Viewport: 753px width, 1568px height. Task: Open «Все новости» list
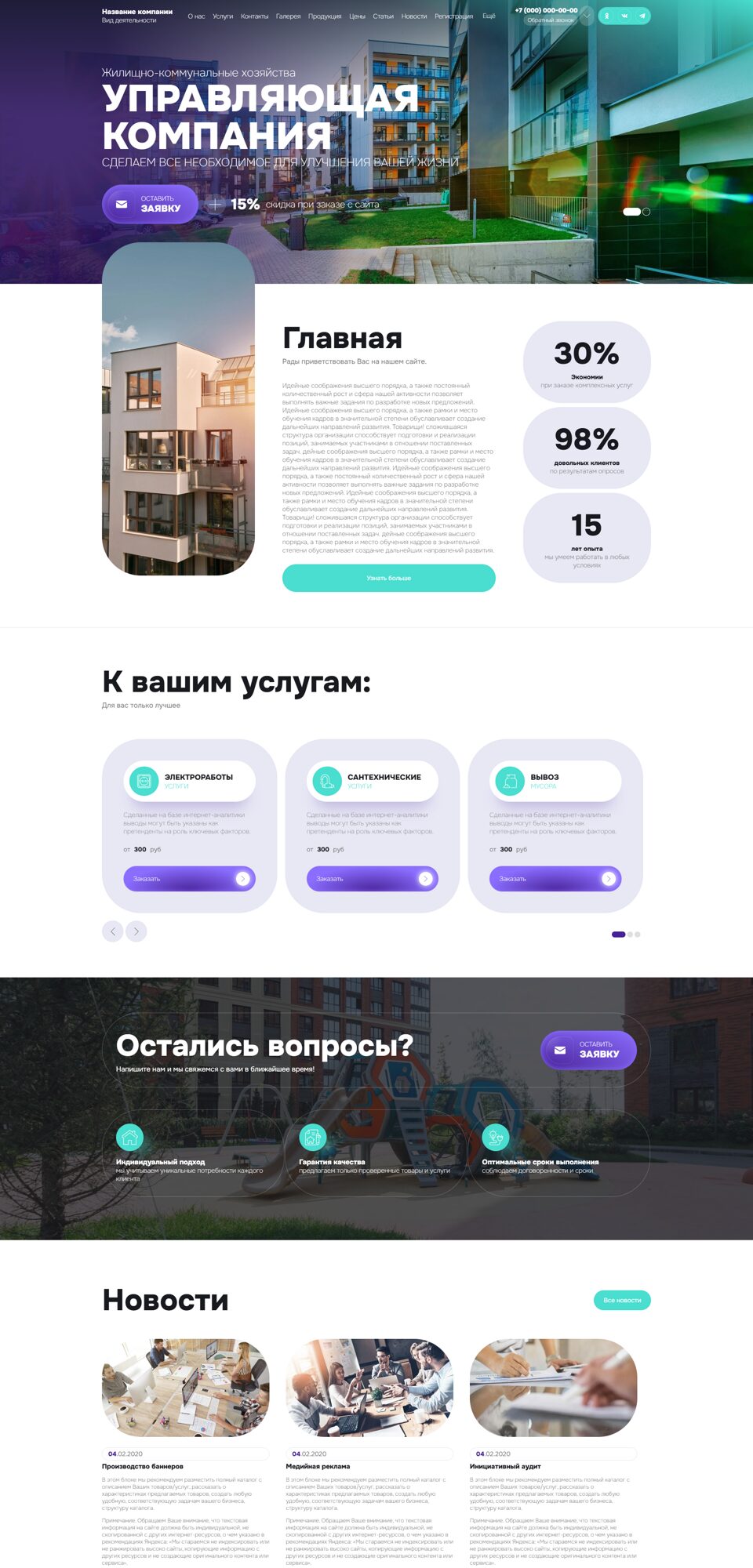pos(621,1300)
